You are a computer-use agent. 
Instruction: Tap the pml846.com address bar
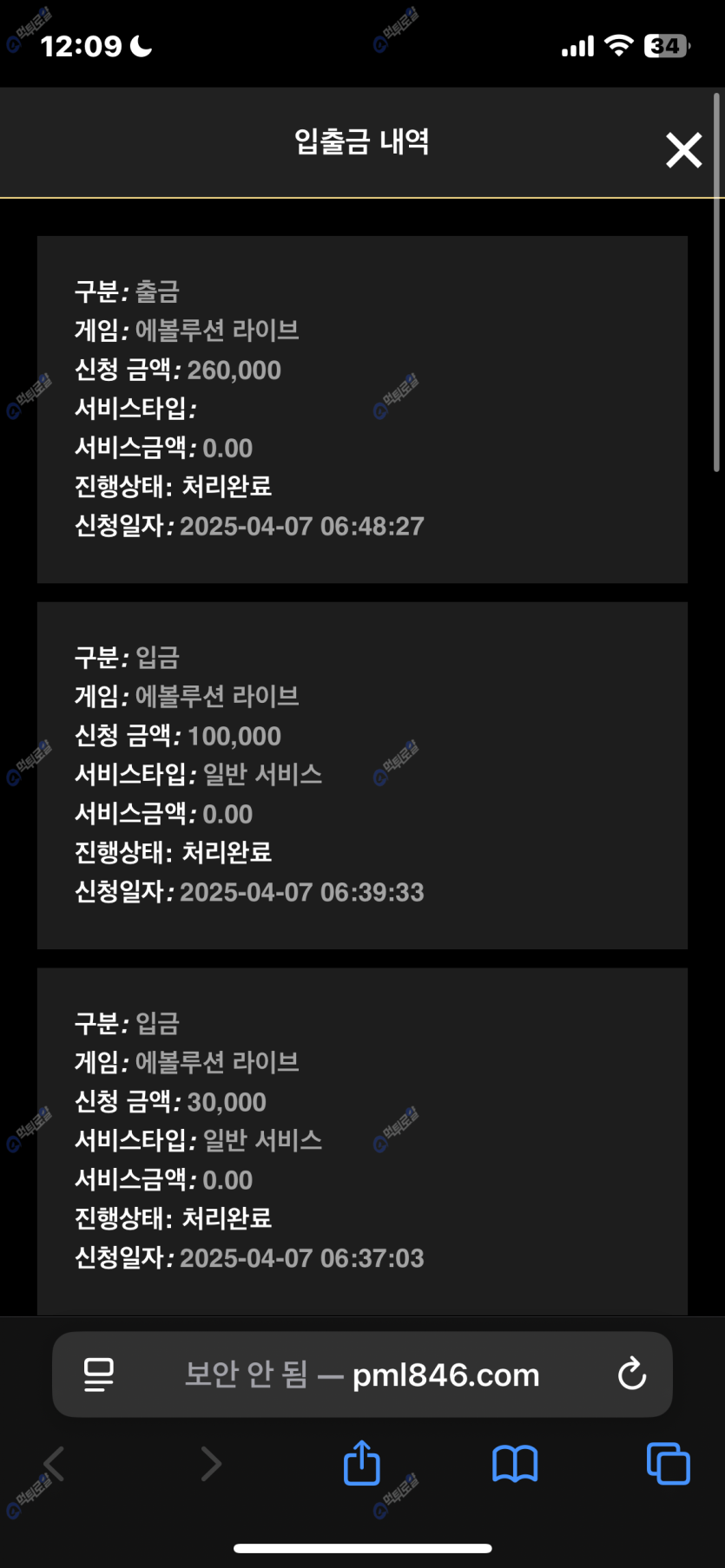(362, 1374)
